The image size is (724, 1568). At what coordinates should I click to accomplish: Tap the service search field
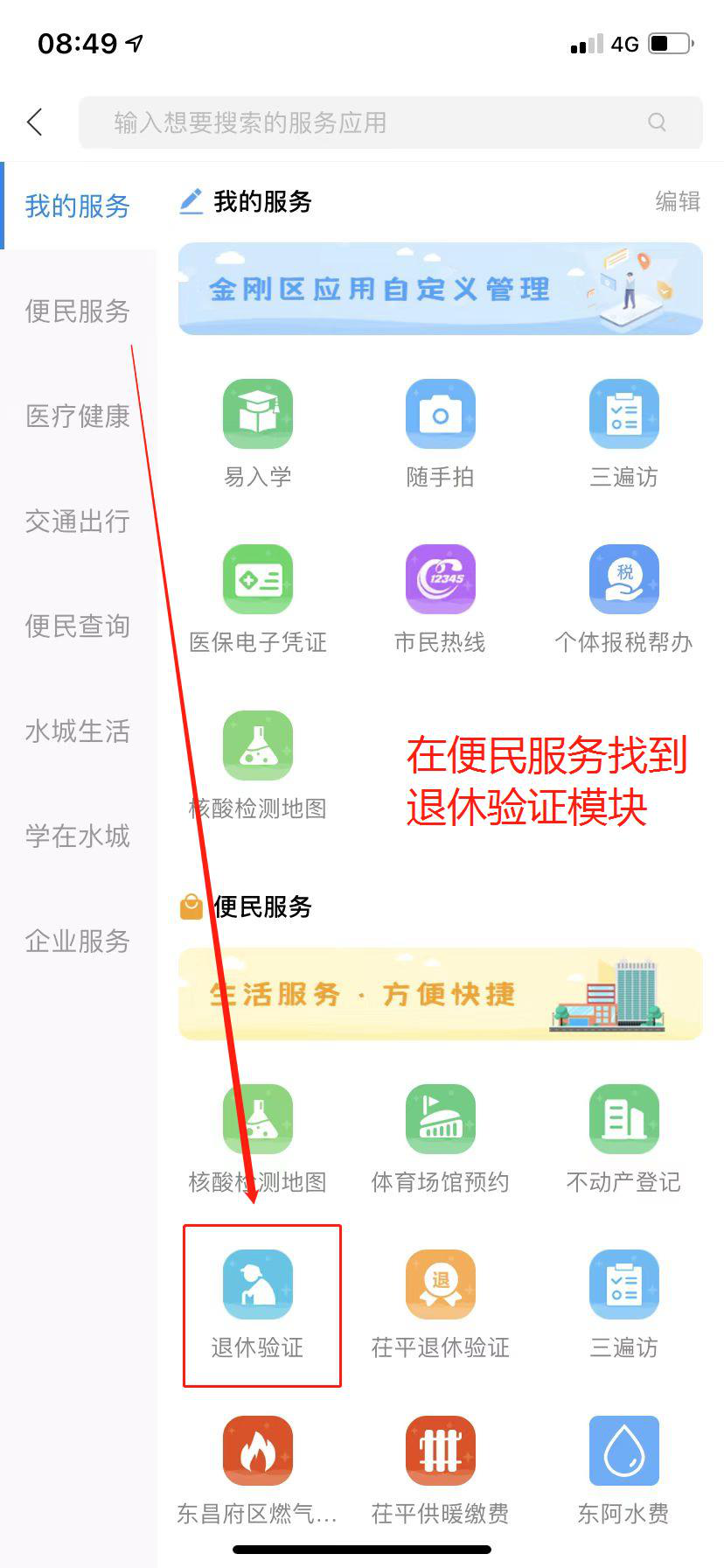coord(376,122)
